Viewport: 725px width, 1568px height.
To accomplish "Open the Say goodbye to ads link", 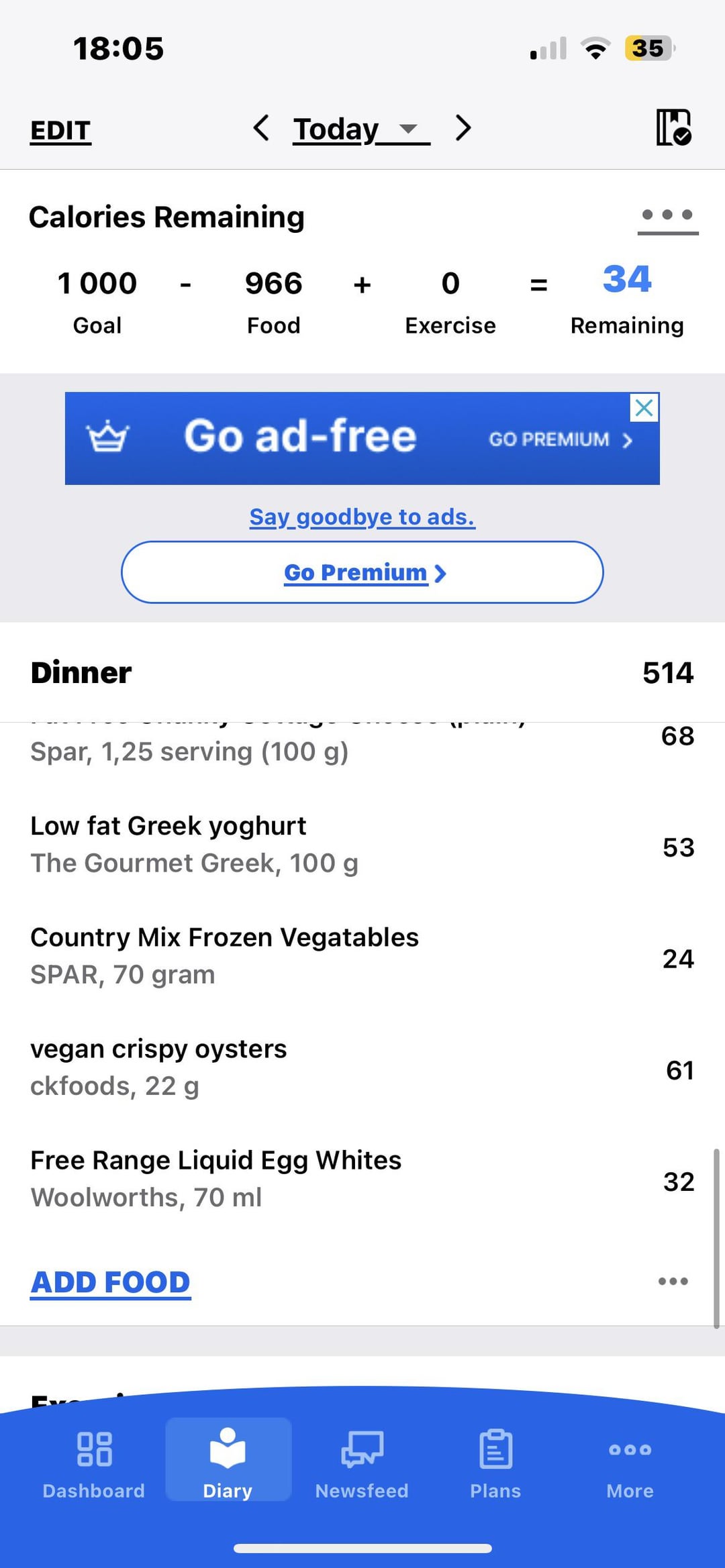I will click(x=362, y=517).
